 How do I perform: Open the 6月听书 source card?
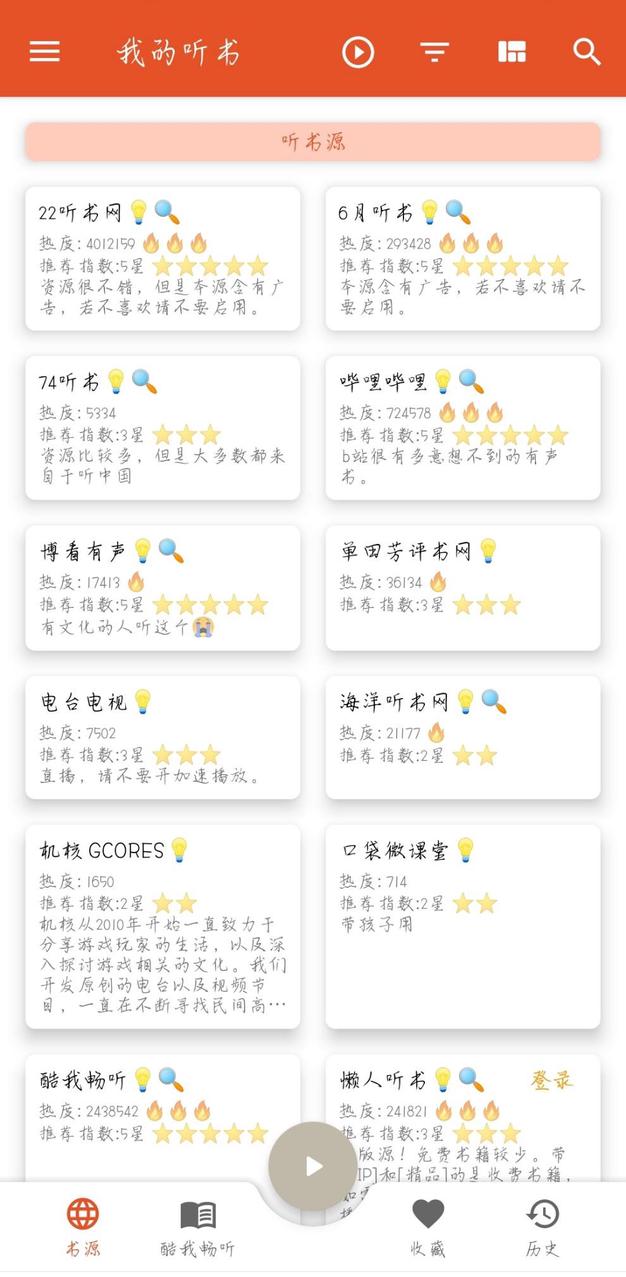click(463, 258)
